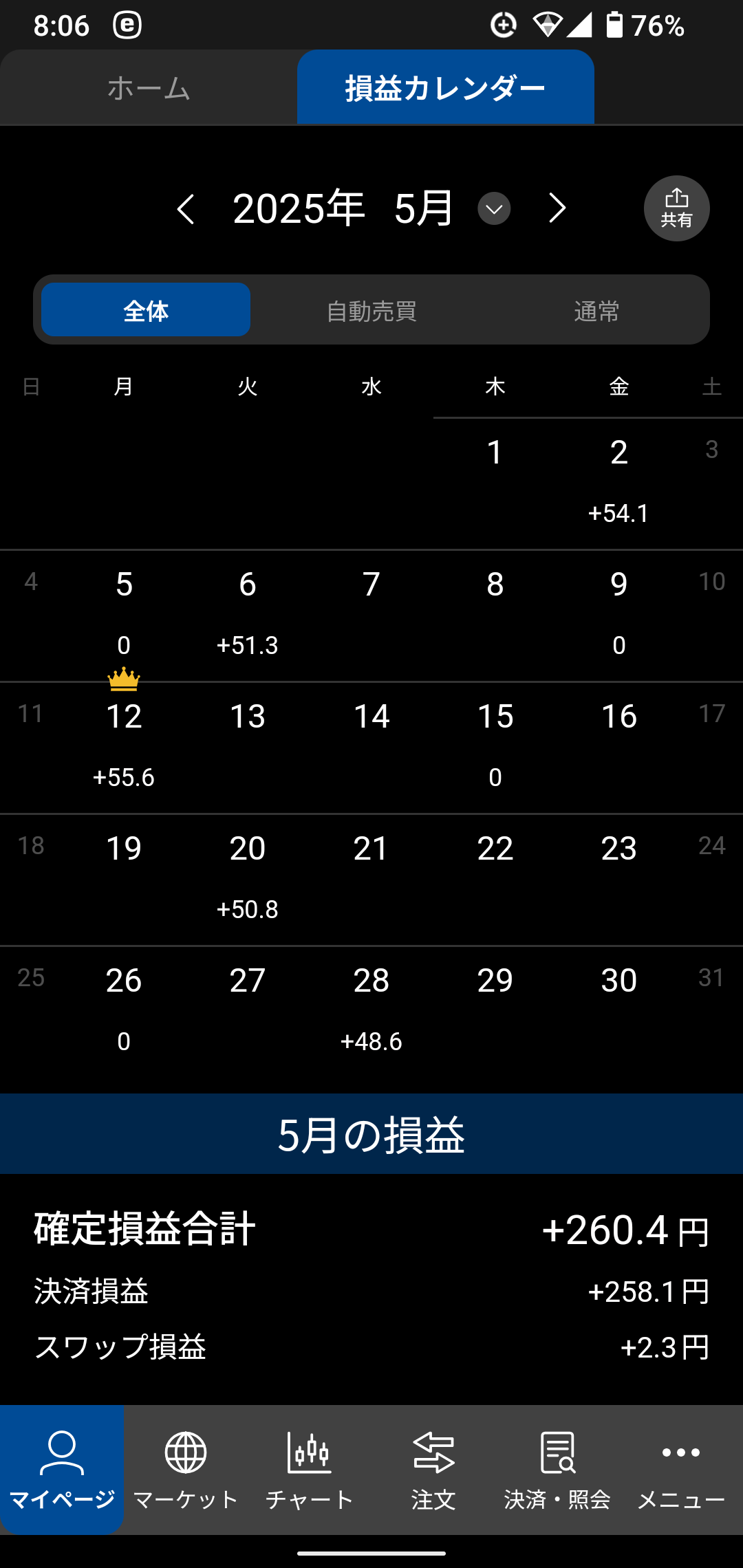Open the メニュー tab
Screen dimensions: 743x1568
[681, 1470]
